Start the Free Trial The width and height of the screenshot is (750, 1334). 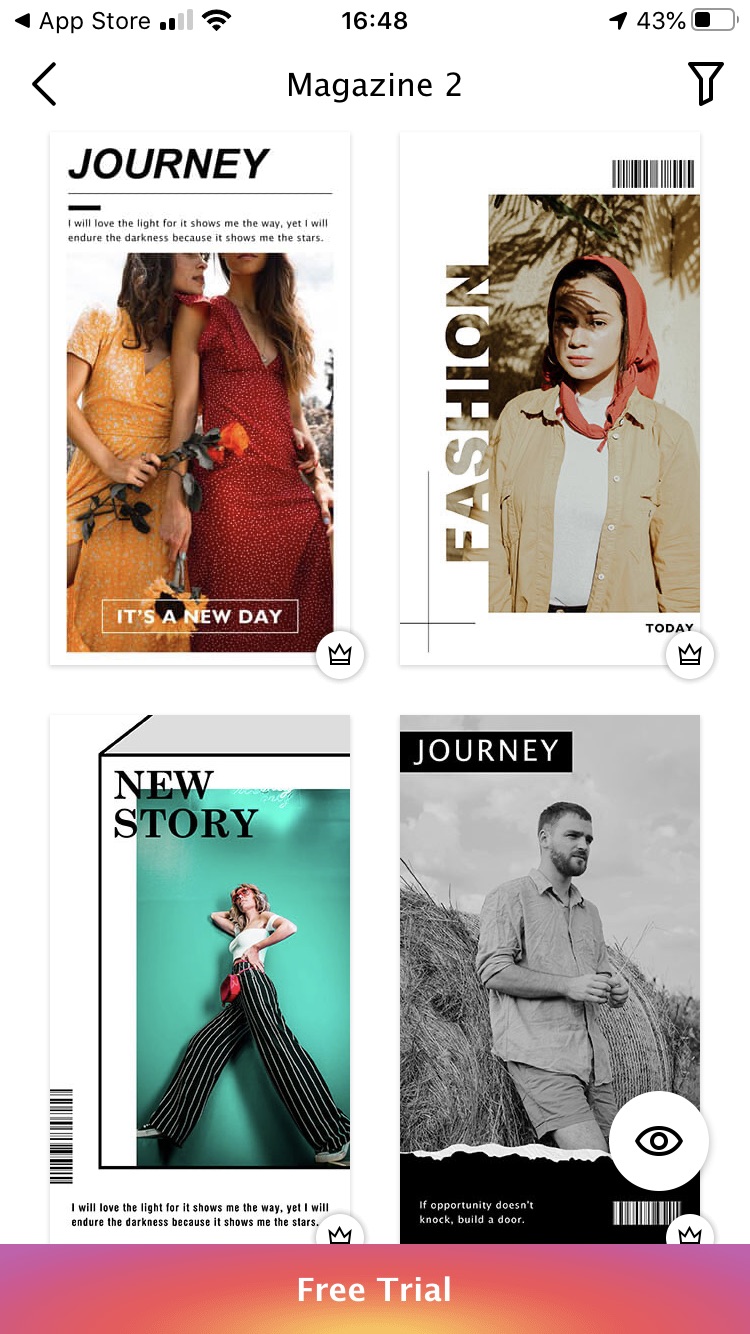(x=375, y=1289)
